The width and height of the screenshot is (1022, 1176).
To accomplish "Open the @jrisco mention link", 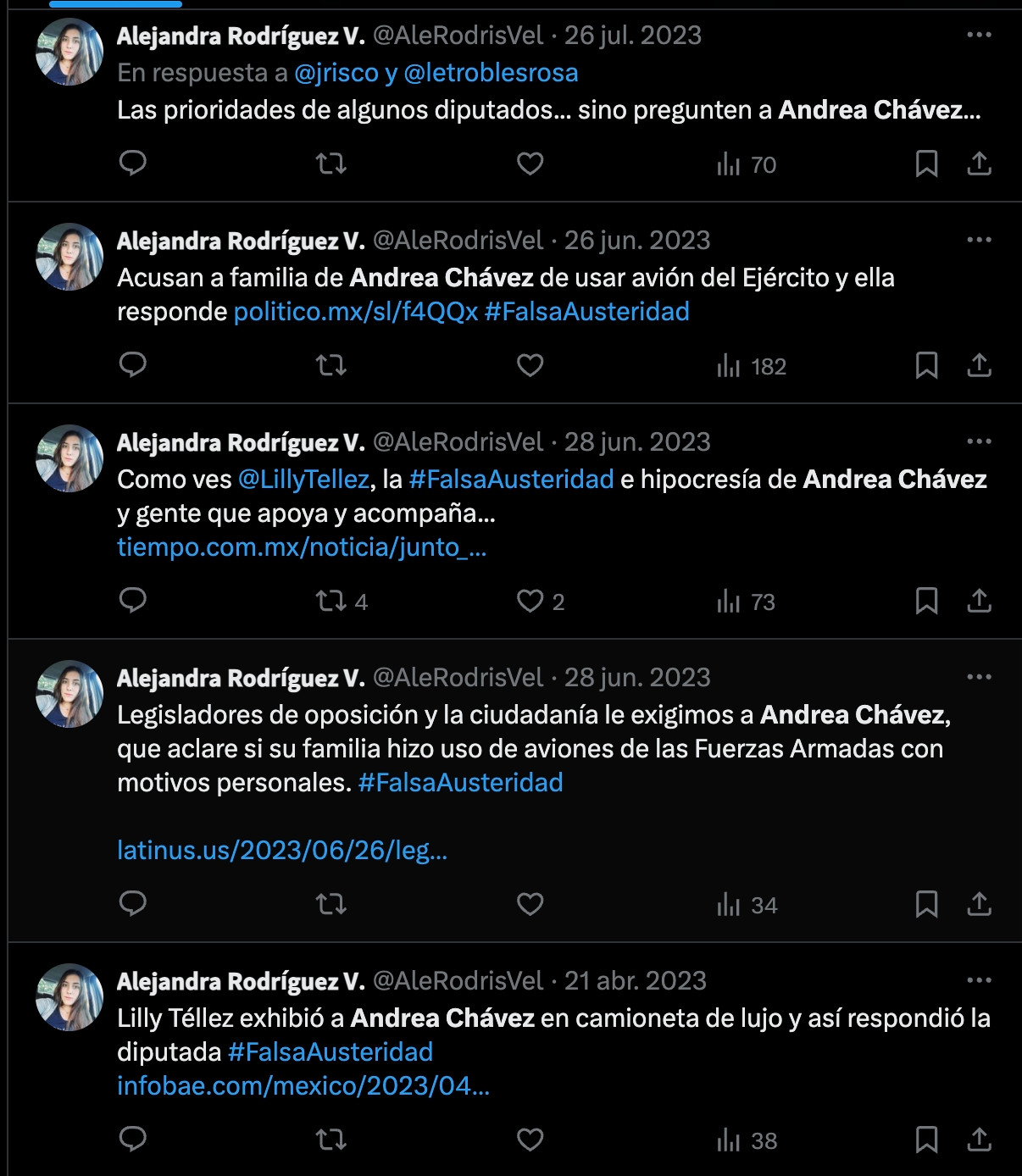I will (336, 74).
